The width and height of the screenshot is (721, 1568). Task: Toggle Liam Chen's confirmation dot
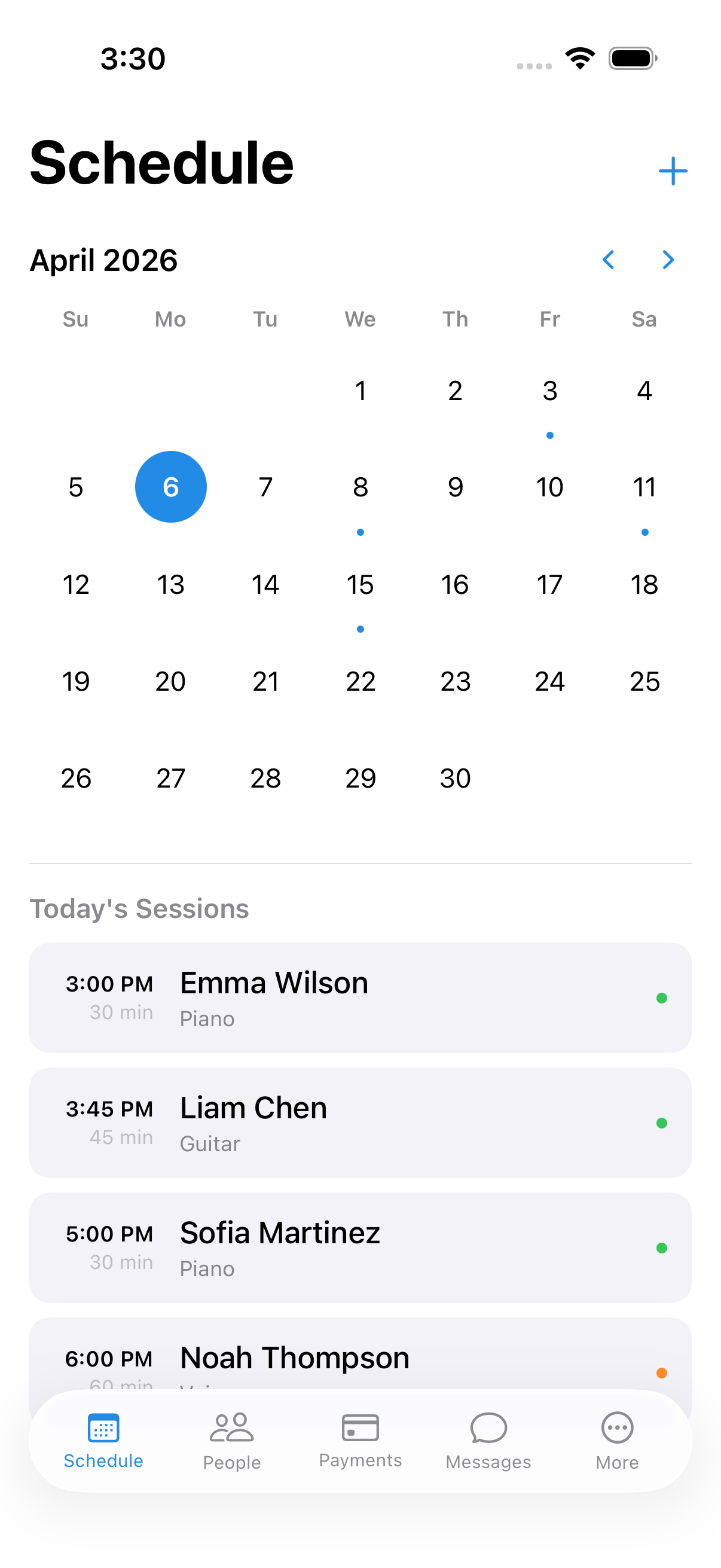tap(661, 1124)
